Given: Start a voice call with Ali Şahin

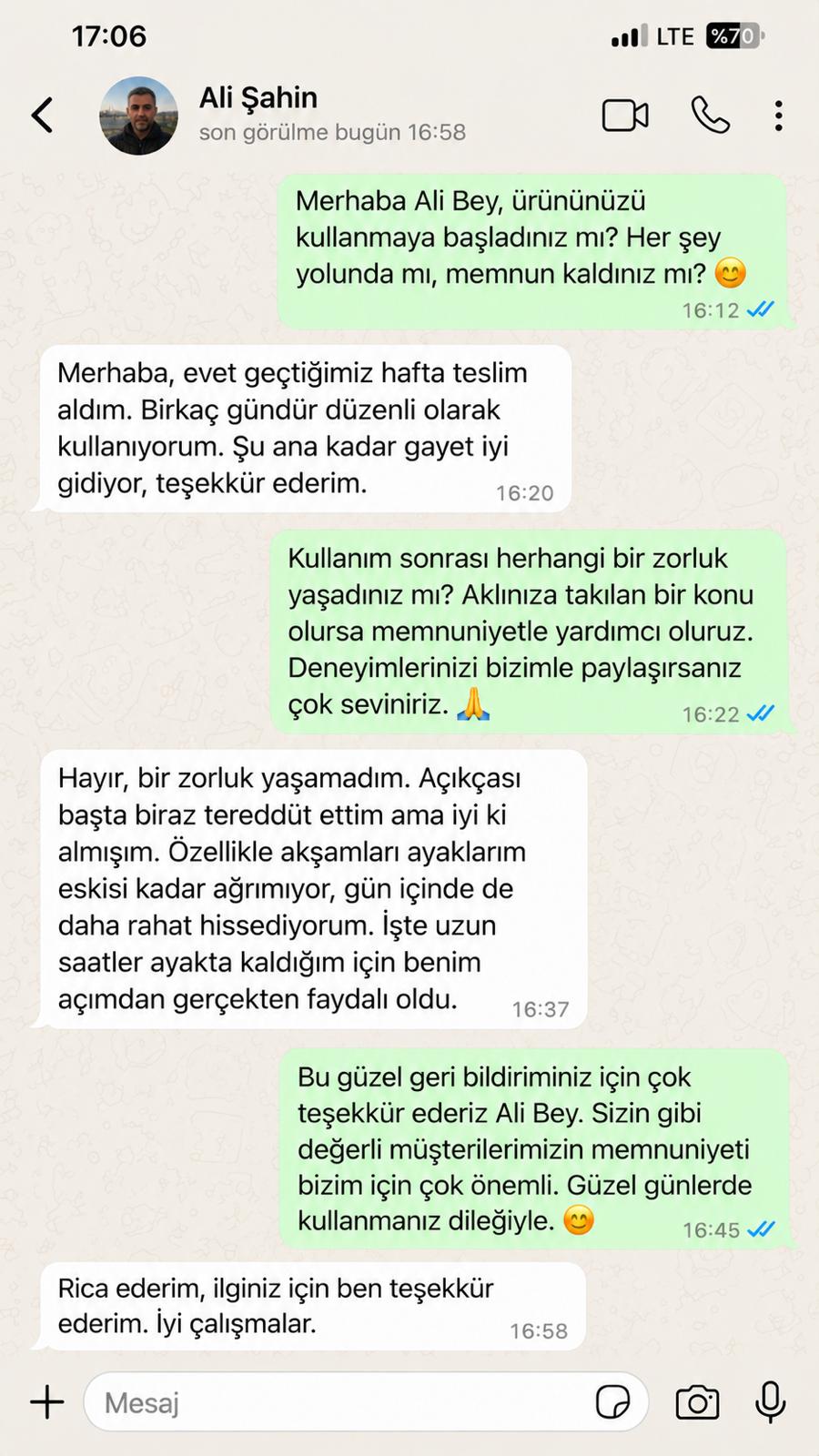Looking at the screenshot, I should (x=711, y=116).
